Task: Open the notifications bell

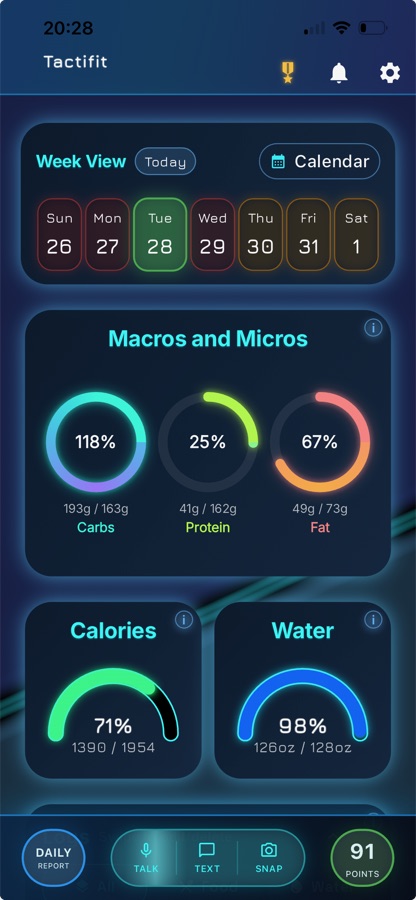Action: pos(339,73)
